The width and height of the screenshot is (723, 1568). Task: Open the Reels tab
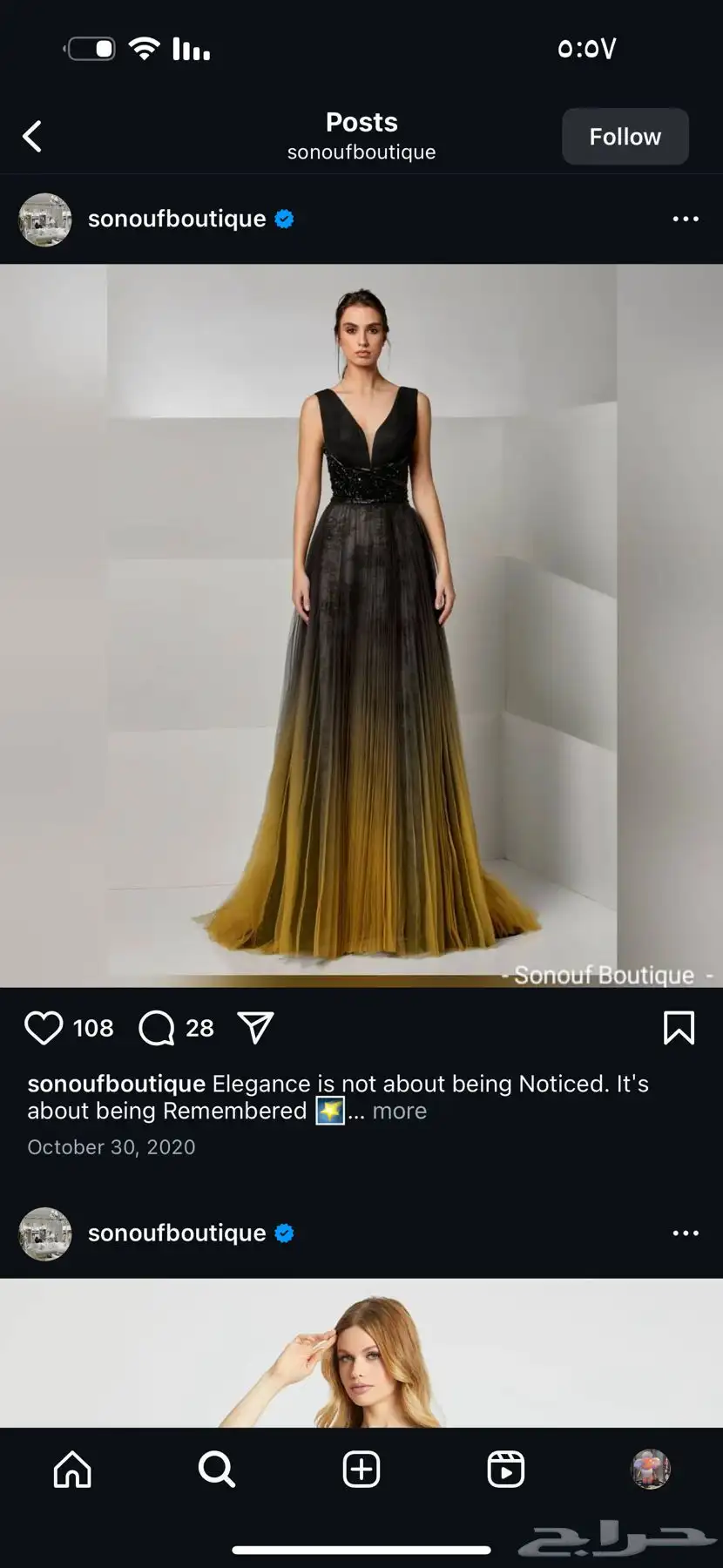point(506,1470)
